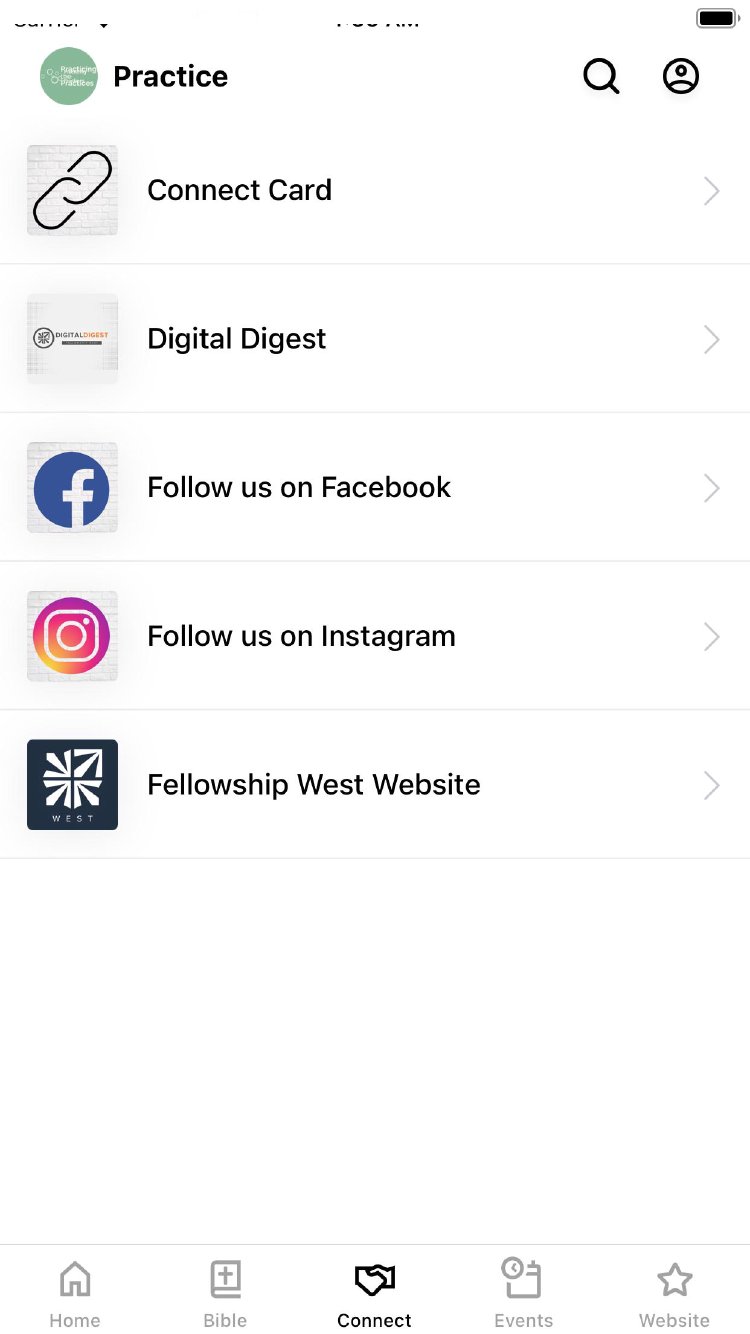Go to the Events tab
The image size is (750, 1334).
point(523,1294)
